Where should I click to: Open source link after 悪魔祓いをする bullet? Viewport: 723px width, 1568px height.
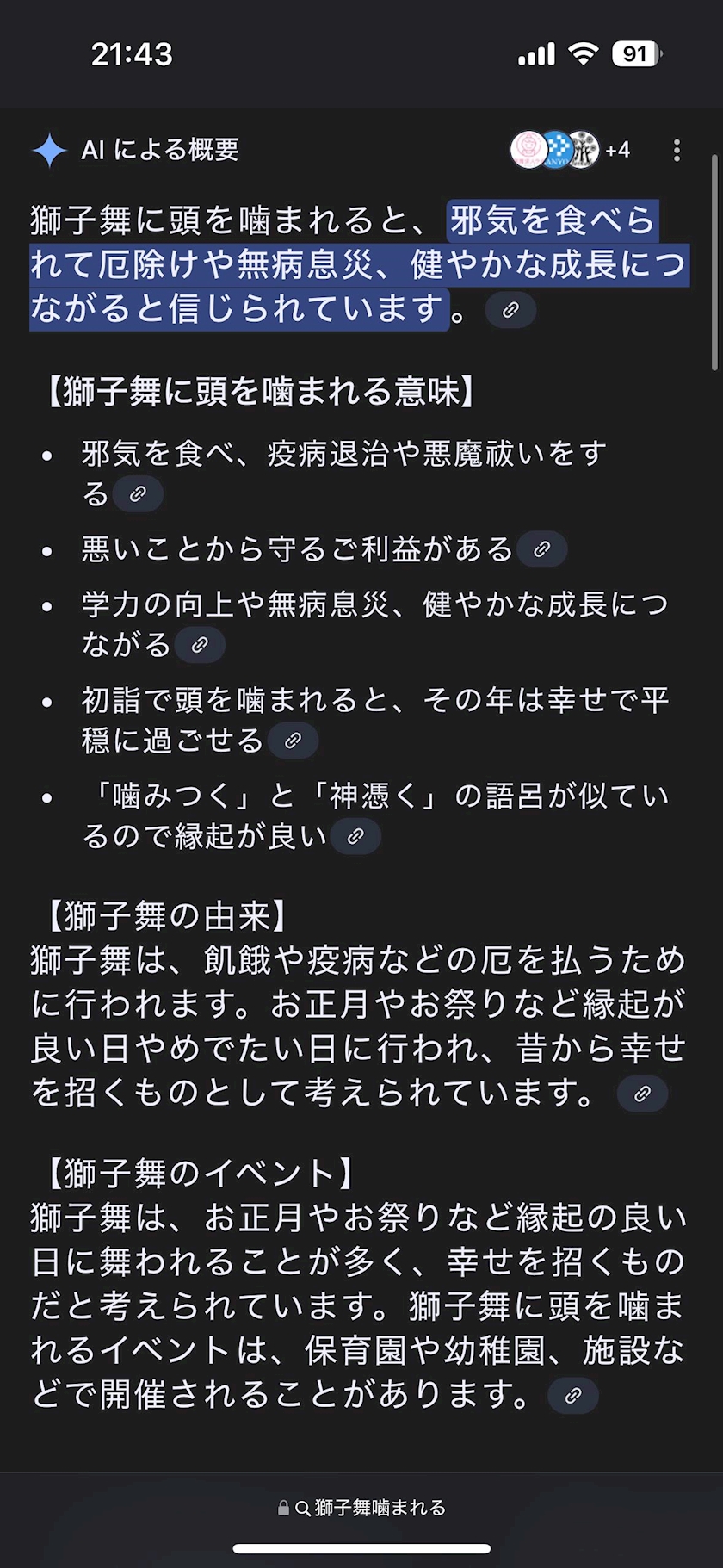(x=138, y=494)
